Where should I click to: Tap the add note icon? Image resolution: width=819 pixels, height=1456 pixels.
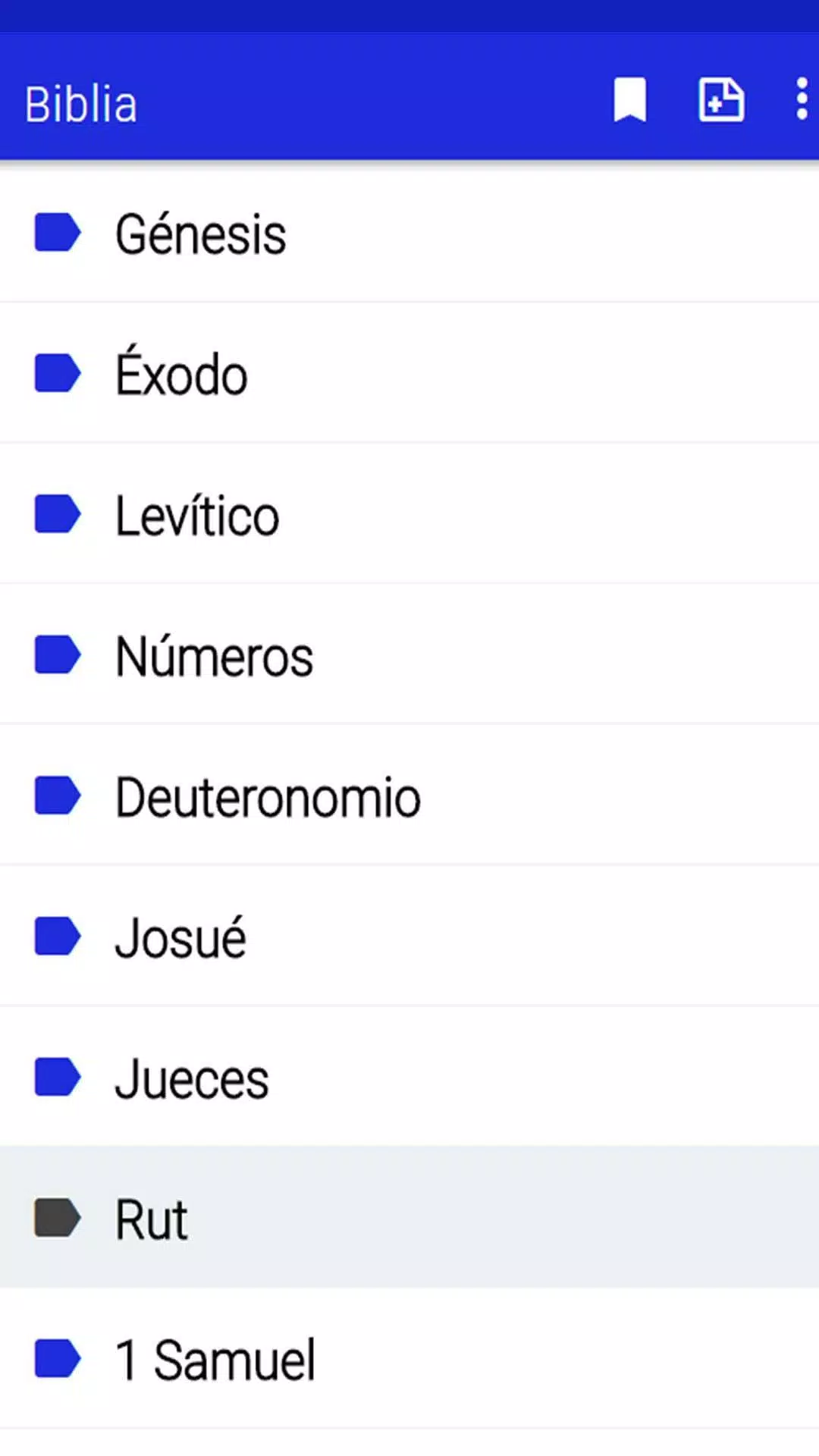720,99
